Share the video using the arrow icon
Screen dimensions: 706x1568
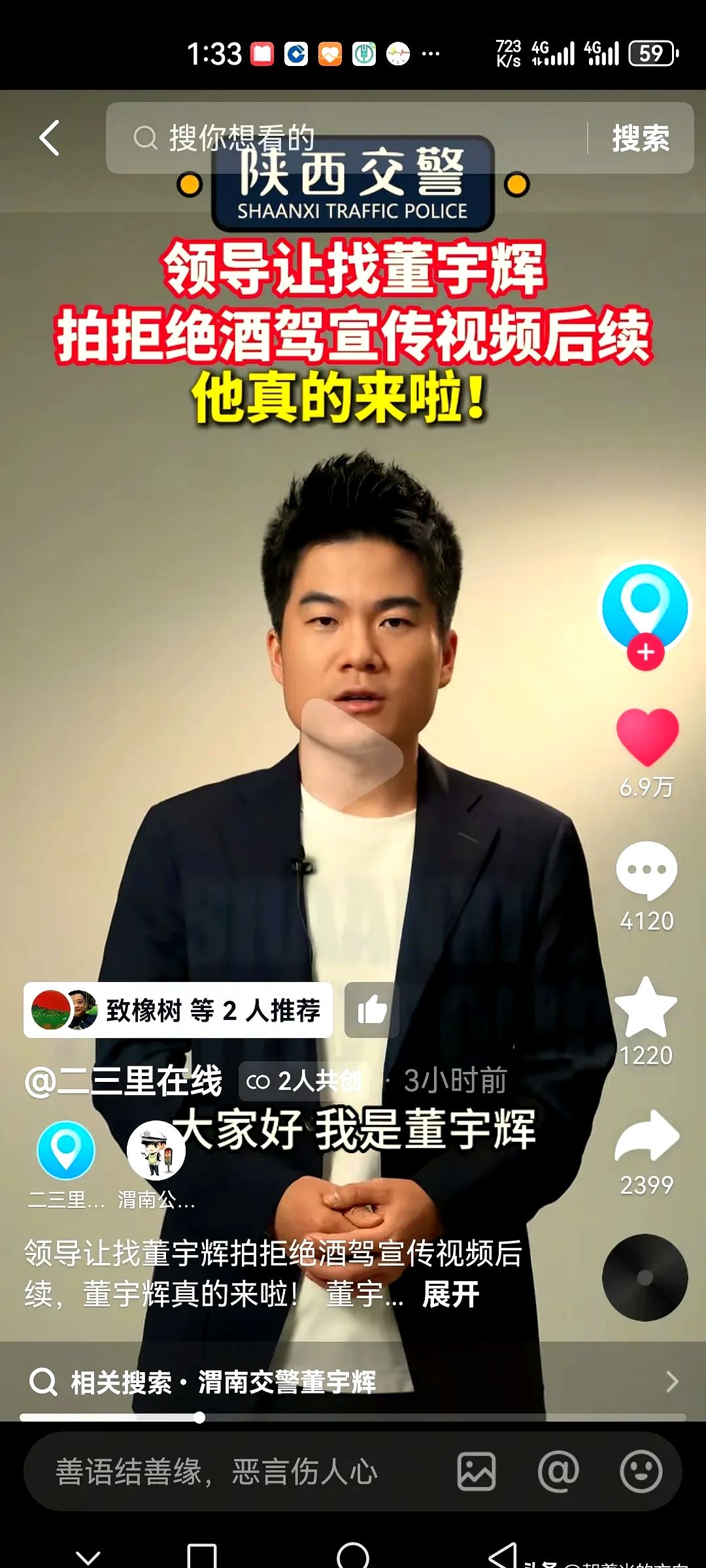coord(647,1137)
